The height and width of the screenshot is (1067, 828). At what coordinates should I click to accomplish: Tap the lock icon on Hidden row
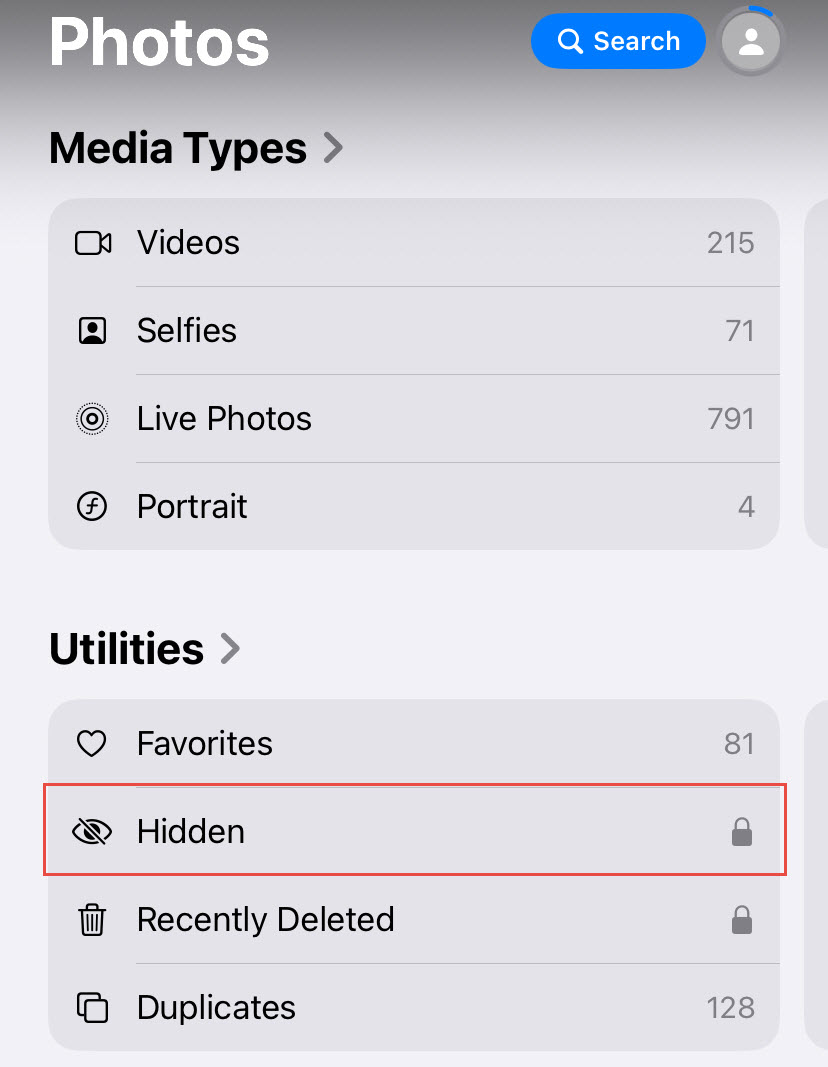(x=742, y=831)
